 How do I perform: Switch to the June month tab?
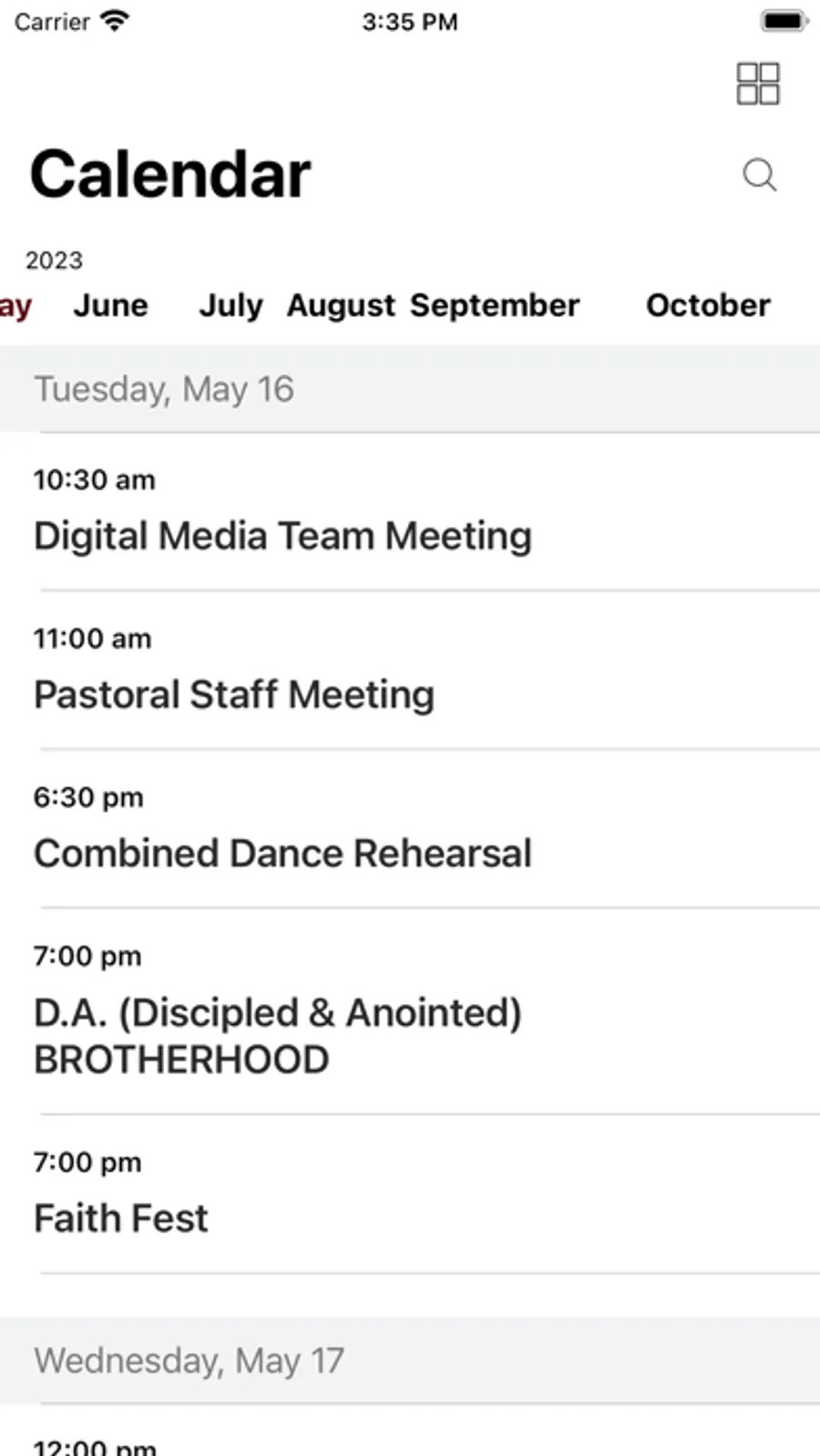click(110, 305)
